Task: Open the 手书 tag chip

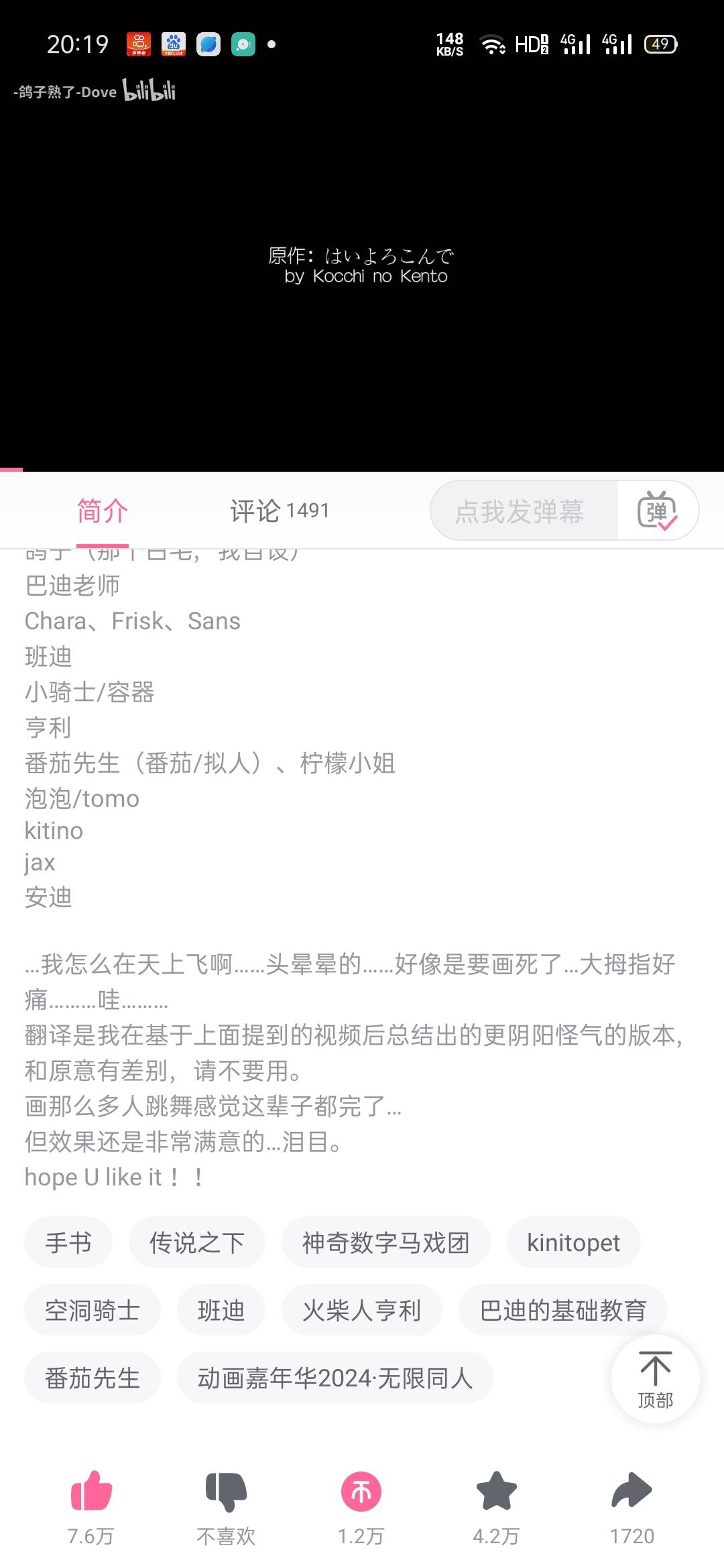Action: click(x=68, y=1243)
